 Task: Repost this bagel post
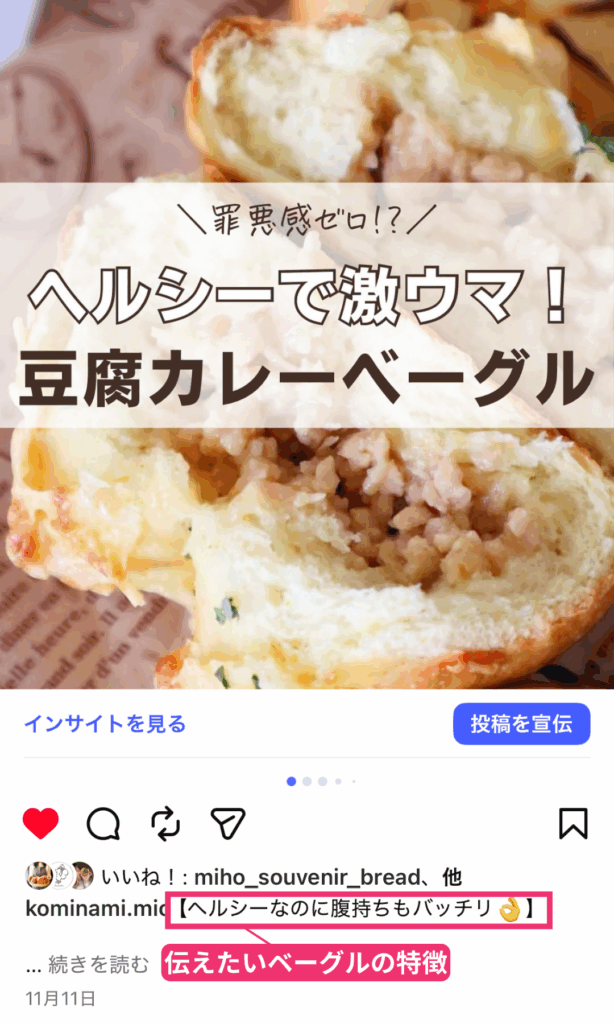165,823
